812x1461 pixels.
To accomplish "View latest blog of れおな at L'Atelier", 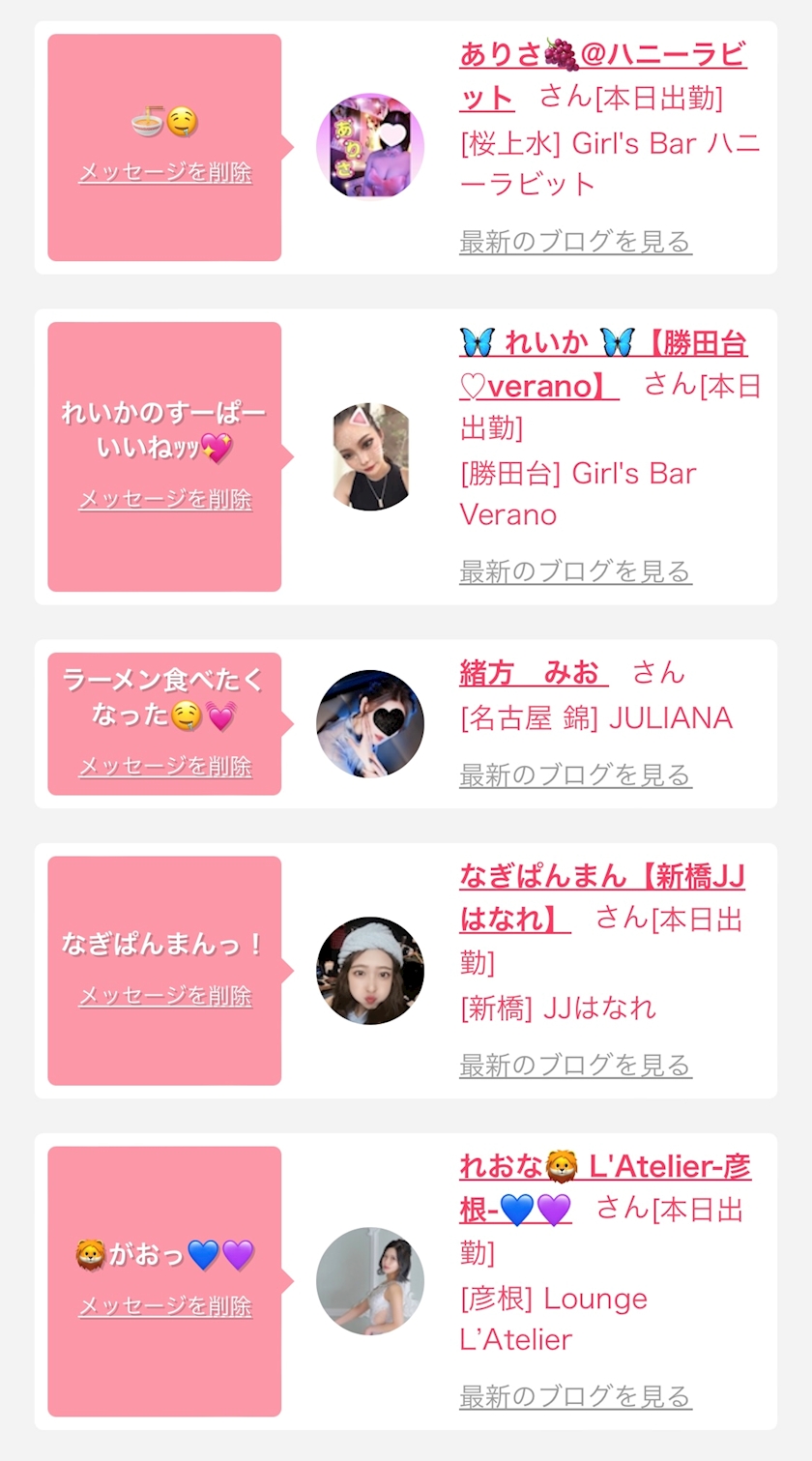I will 575,1397.
